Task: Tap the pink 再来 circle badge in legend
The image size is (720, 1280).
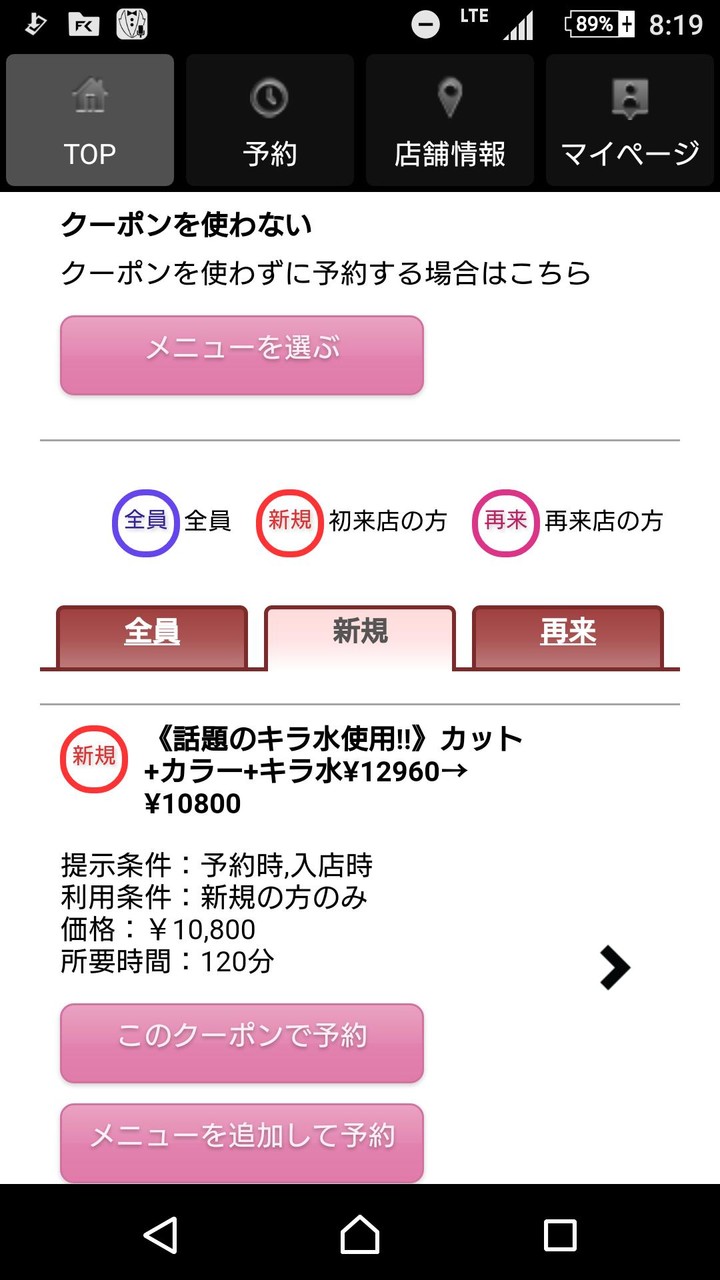Action: coord(505,521)
